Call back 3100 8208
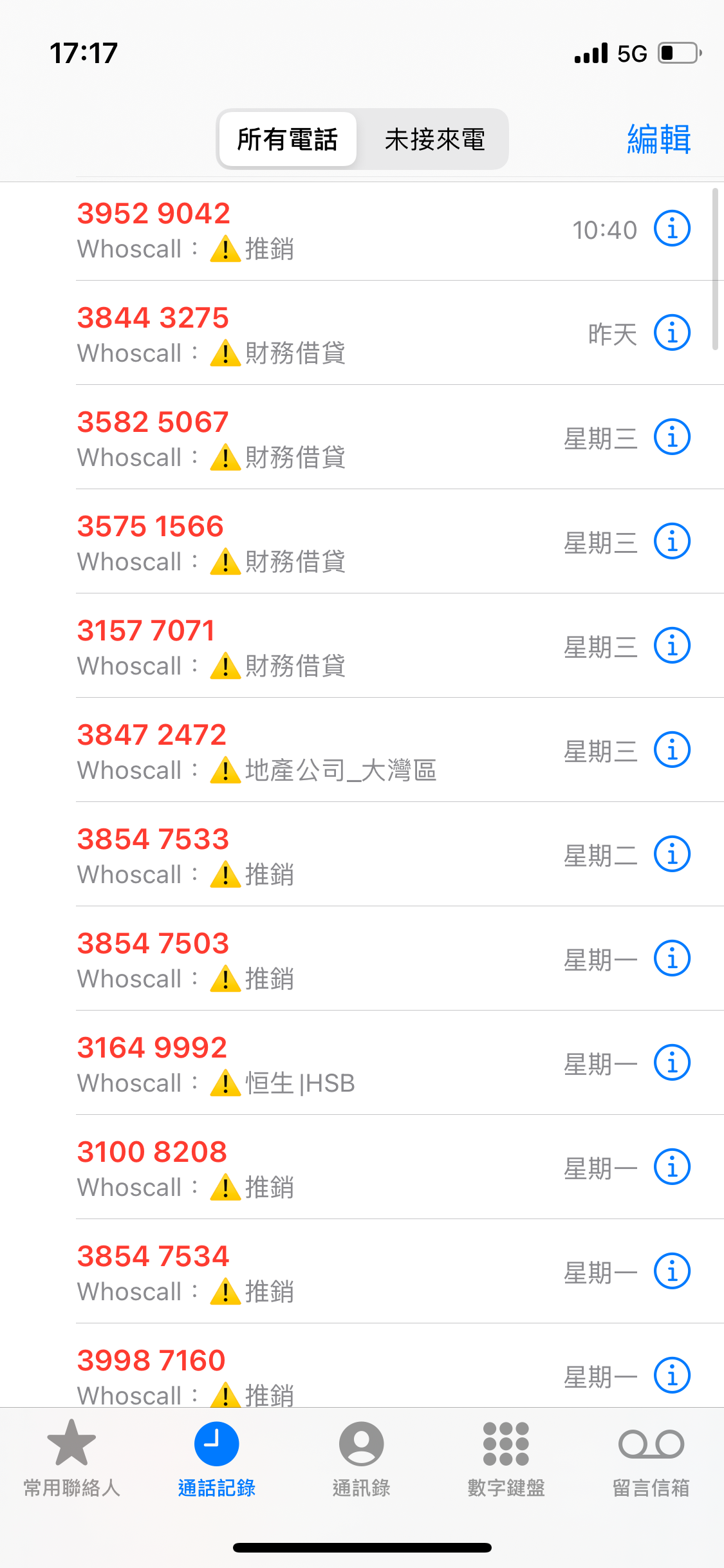The width and height of the screenshot is (724, 1568). [360, 1167]
